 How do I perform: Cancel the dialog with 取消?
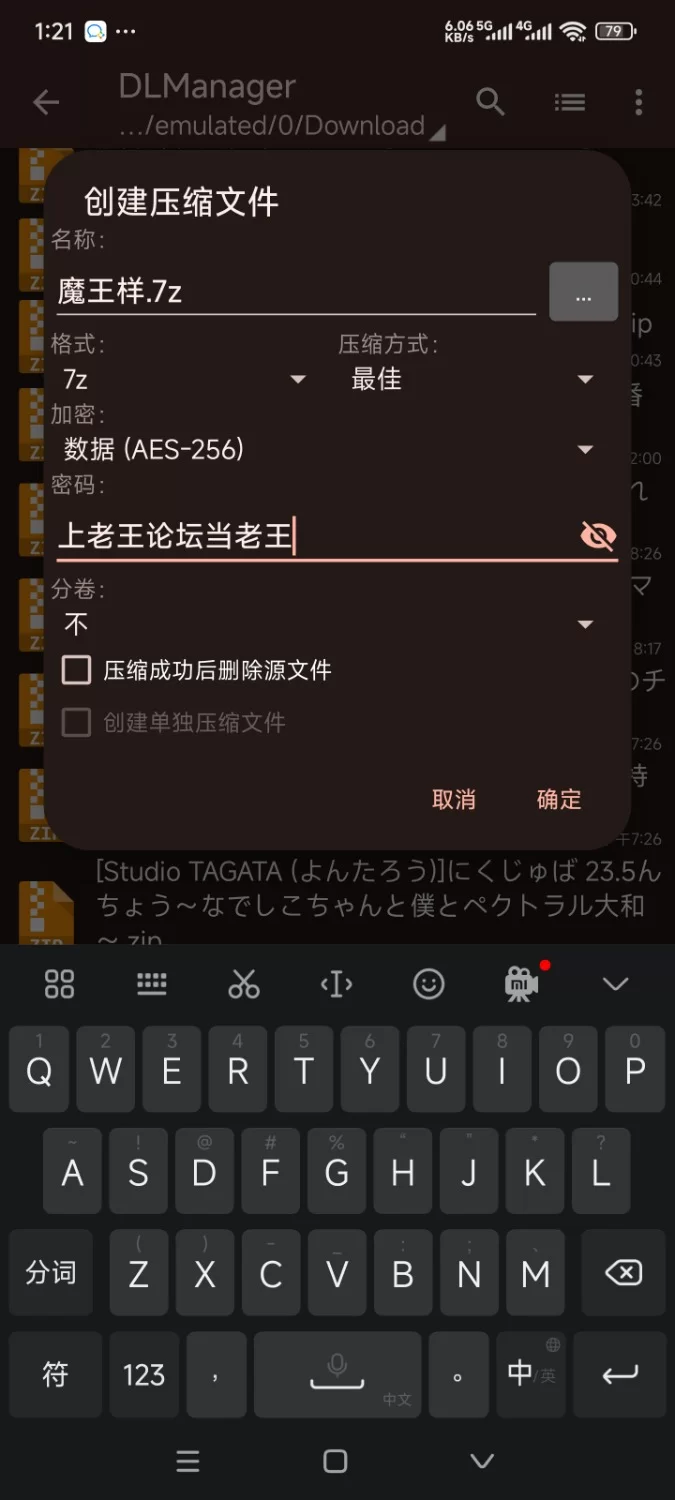coord(453,799)
